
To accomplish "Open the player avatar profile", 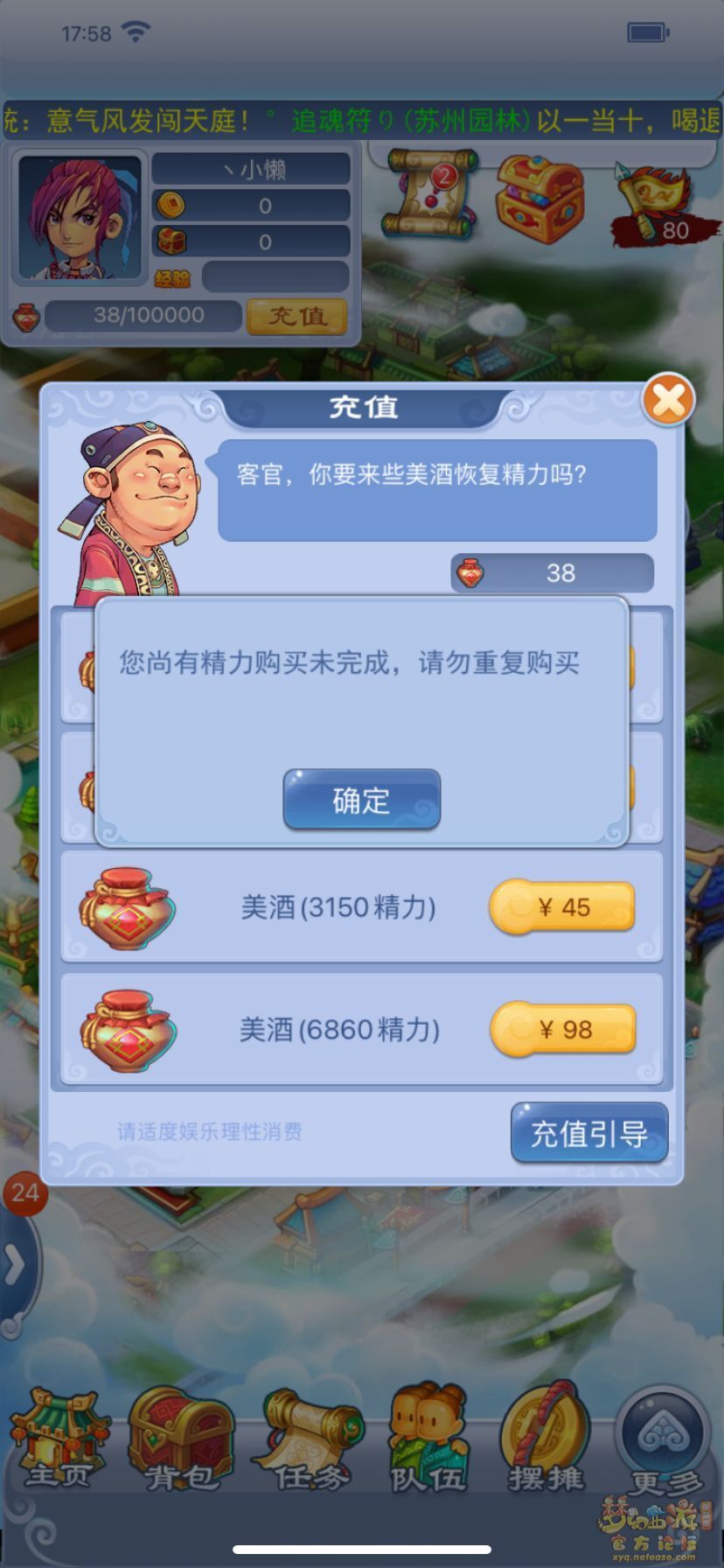I will [80, 218].
